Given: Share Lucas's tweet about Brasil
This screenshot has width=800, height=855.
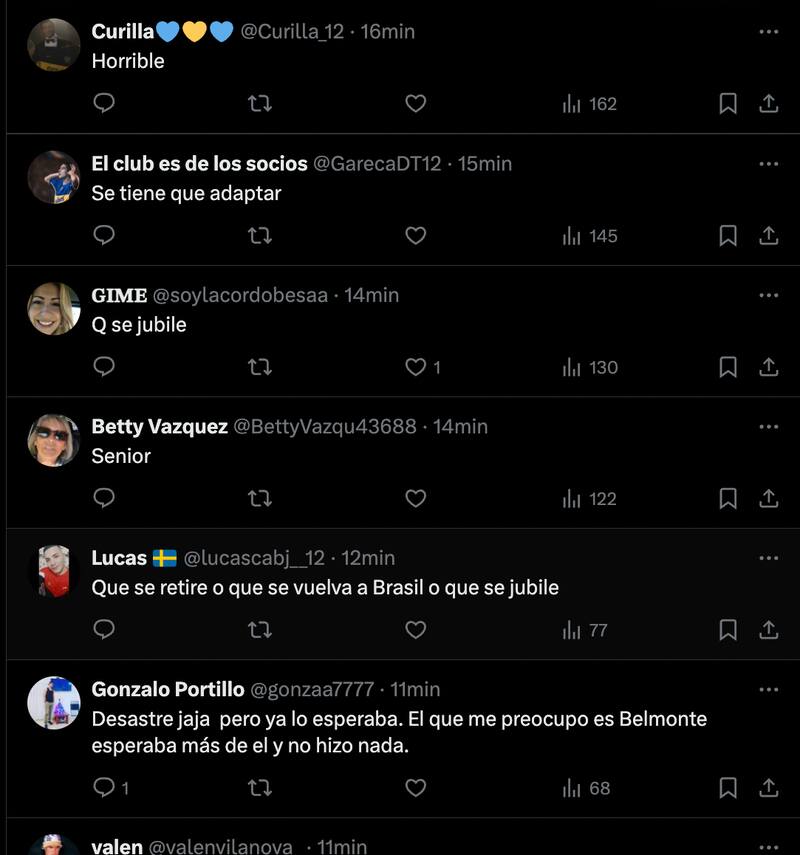Looking at the screenshot, I should 768,630.
